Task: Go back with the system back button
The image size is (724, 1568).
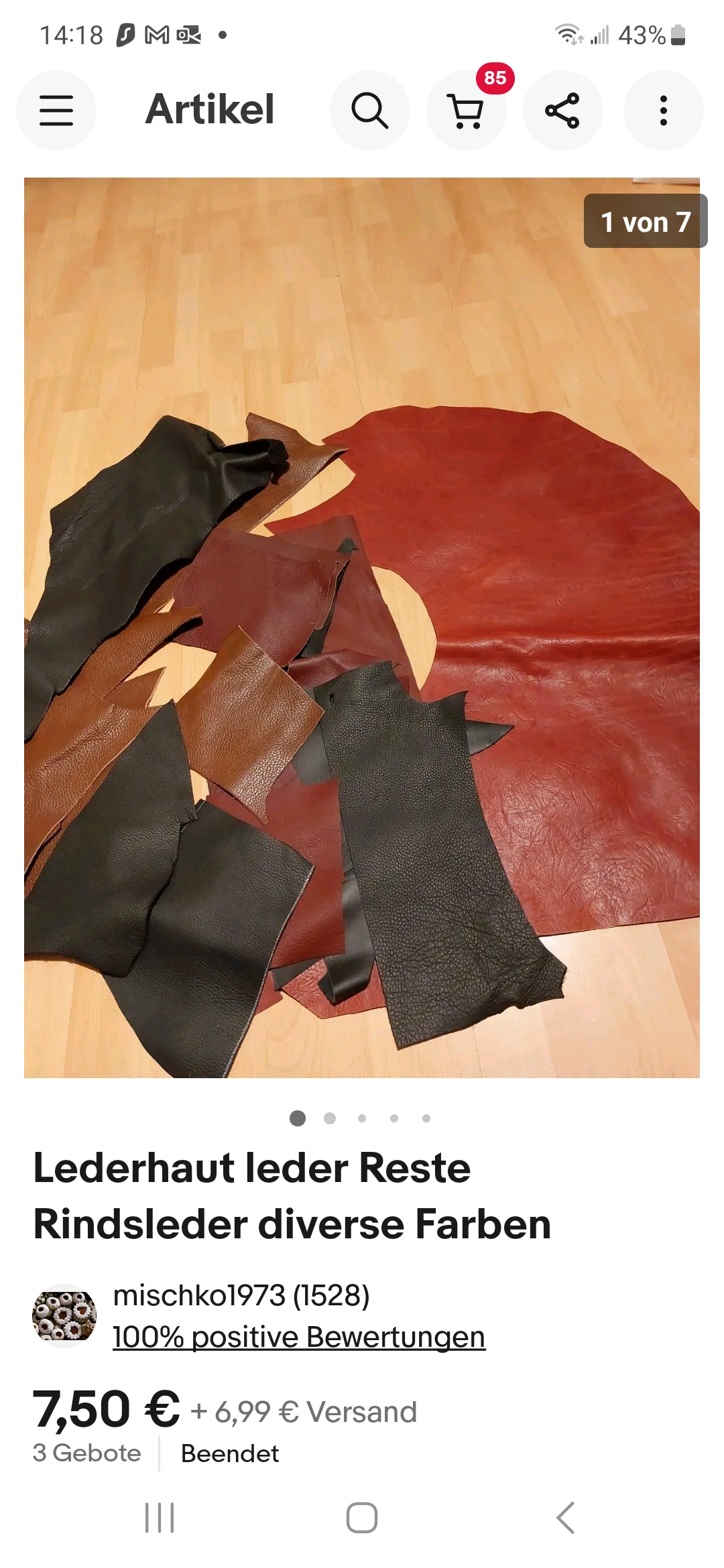Action: pyautogui.click(x=565, y=1518)
